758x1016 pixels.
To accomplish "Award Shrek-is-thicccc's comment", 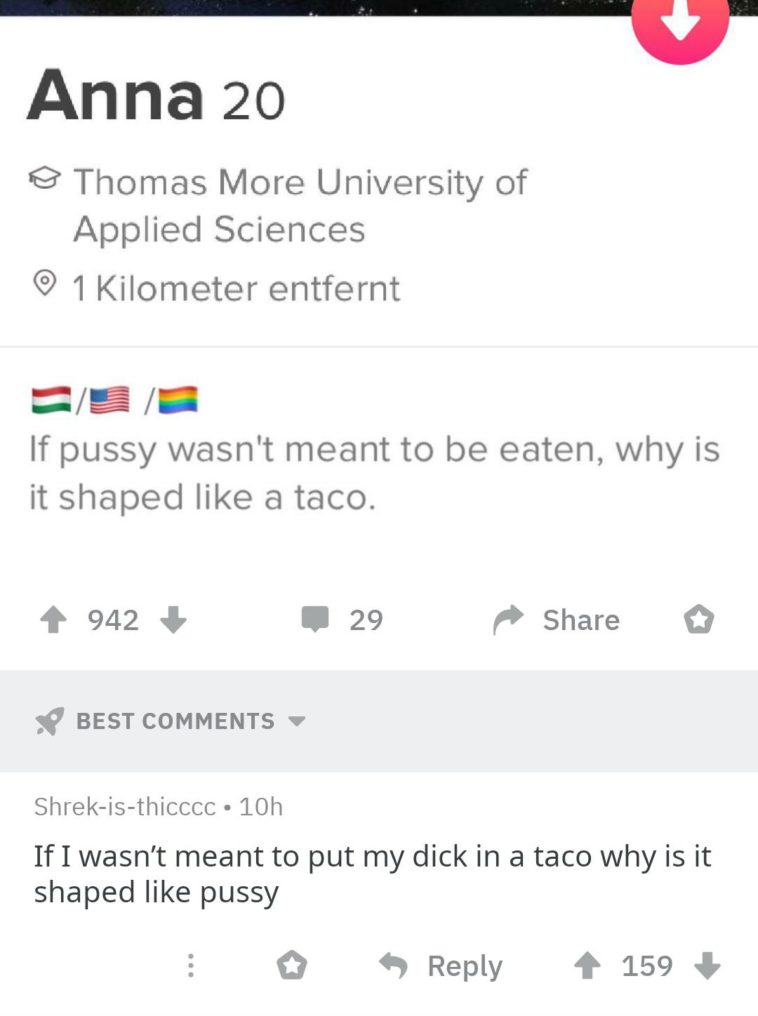I will [x=291, y=966].
